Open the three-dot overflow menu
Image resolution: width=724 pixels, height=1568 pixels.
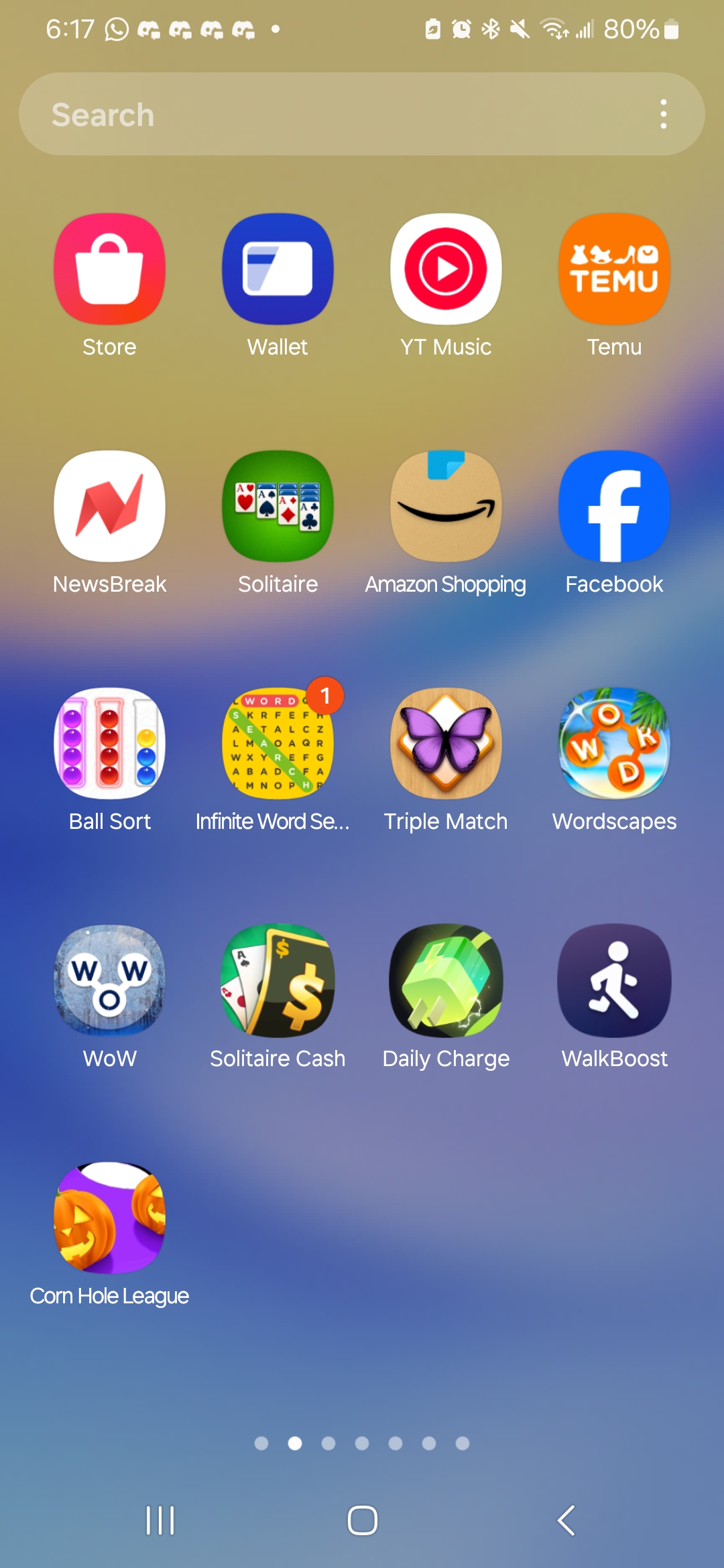pyautogui.click(x=664, y=115)
